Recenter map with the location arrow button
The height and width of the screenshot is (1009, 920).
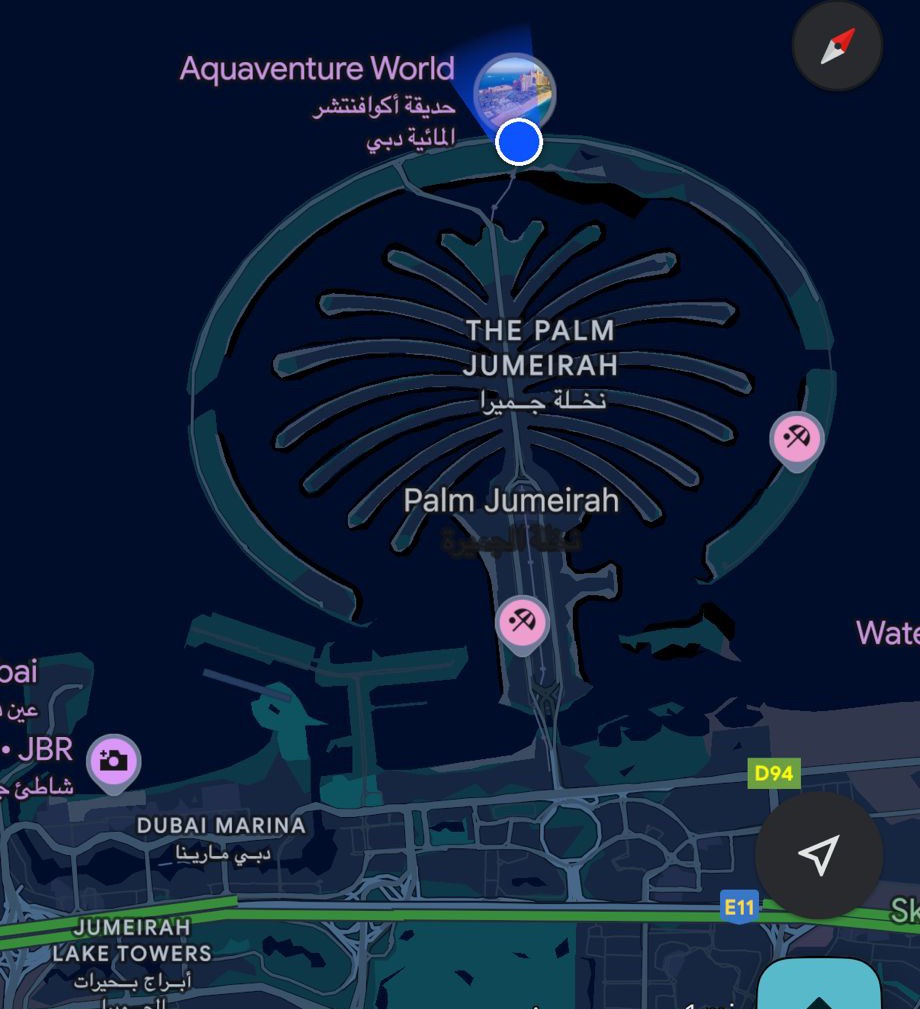(x=819, y=855)
